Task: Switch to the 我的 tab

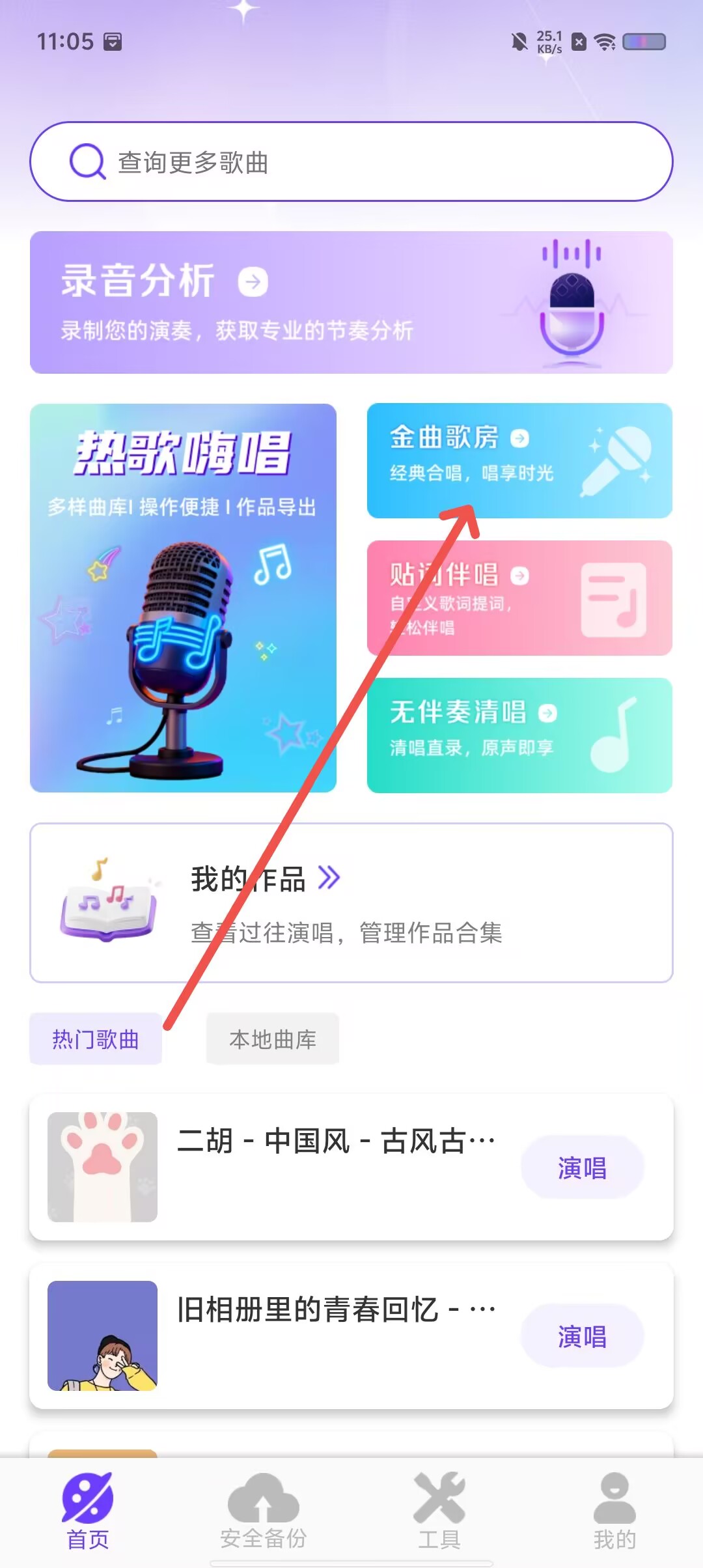Action: pos(614,1511)
